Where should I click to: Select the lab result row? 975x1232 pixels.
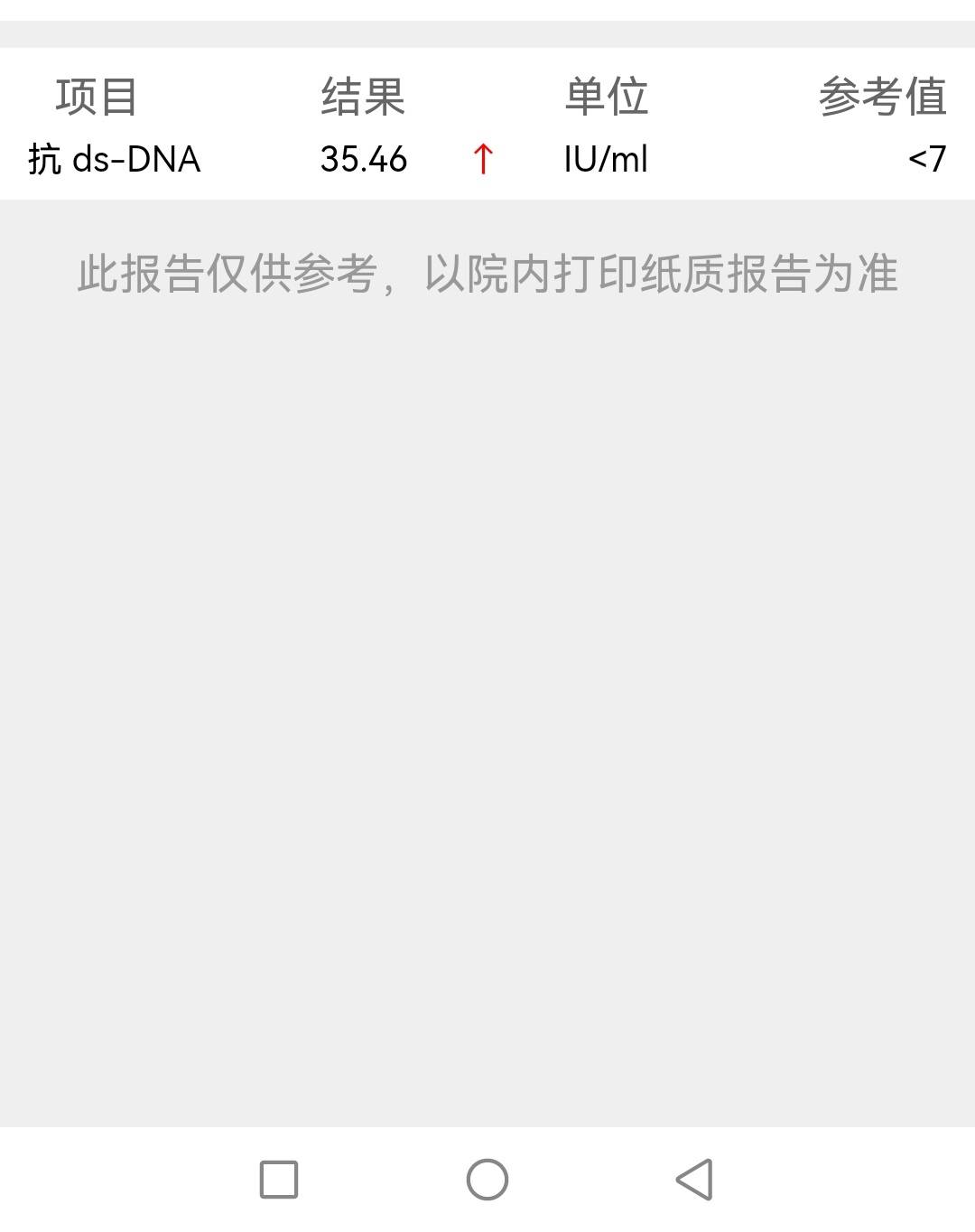pos(487,160)
